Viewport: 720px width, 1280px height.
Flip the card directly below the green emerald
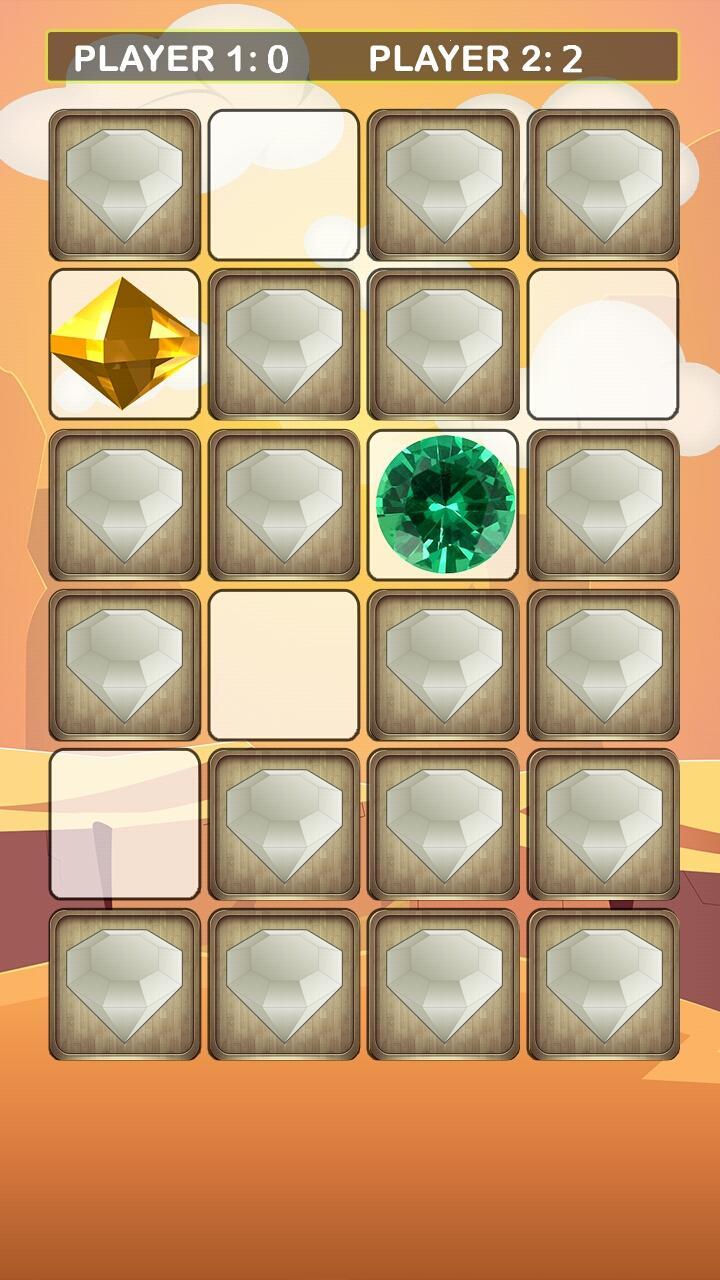(443, 665)
